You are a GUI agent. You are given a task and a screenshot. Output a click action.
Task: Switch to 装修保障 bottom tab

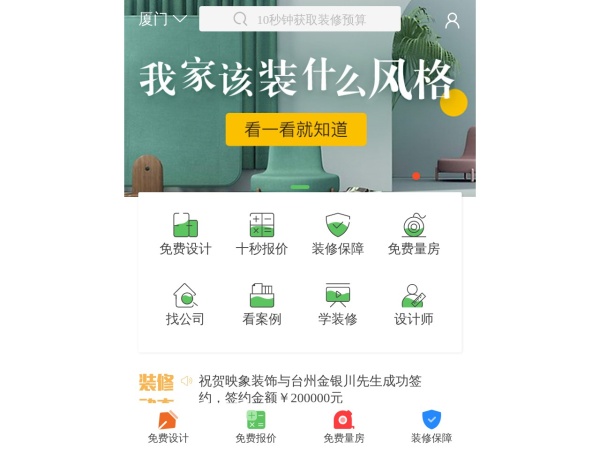(x=431, y=427)
